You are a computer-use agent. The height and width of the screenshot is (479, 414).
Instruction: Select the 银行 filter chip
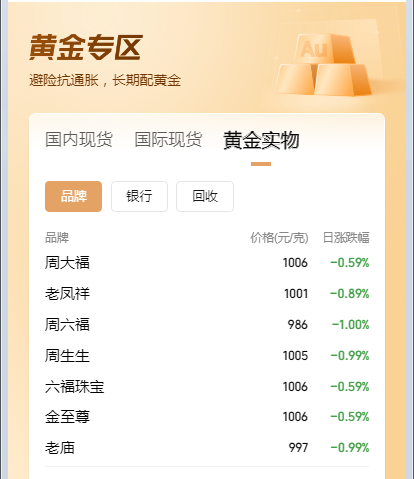[139, 196]
